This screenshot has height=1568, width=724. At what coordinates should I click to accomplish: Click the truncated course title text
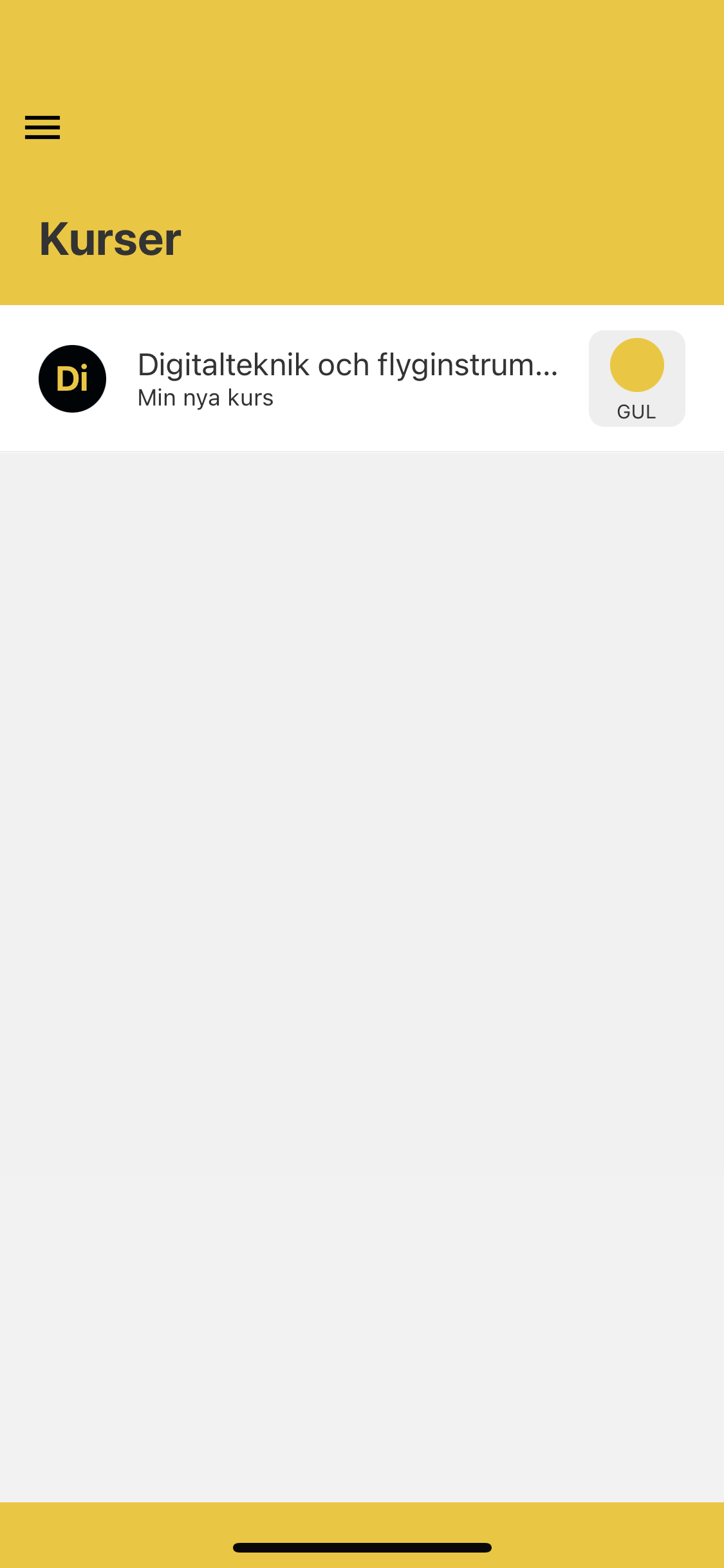coord(348,364)
